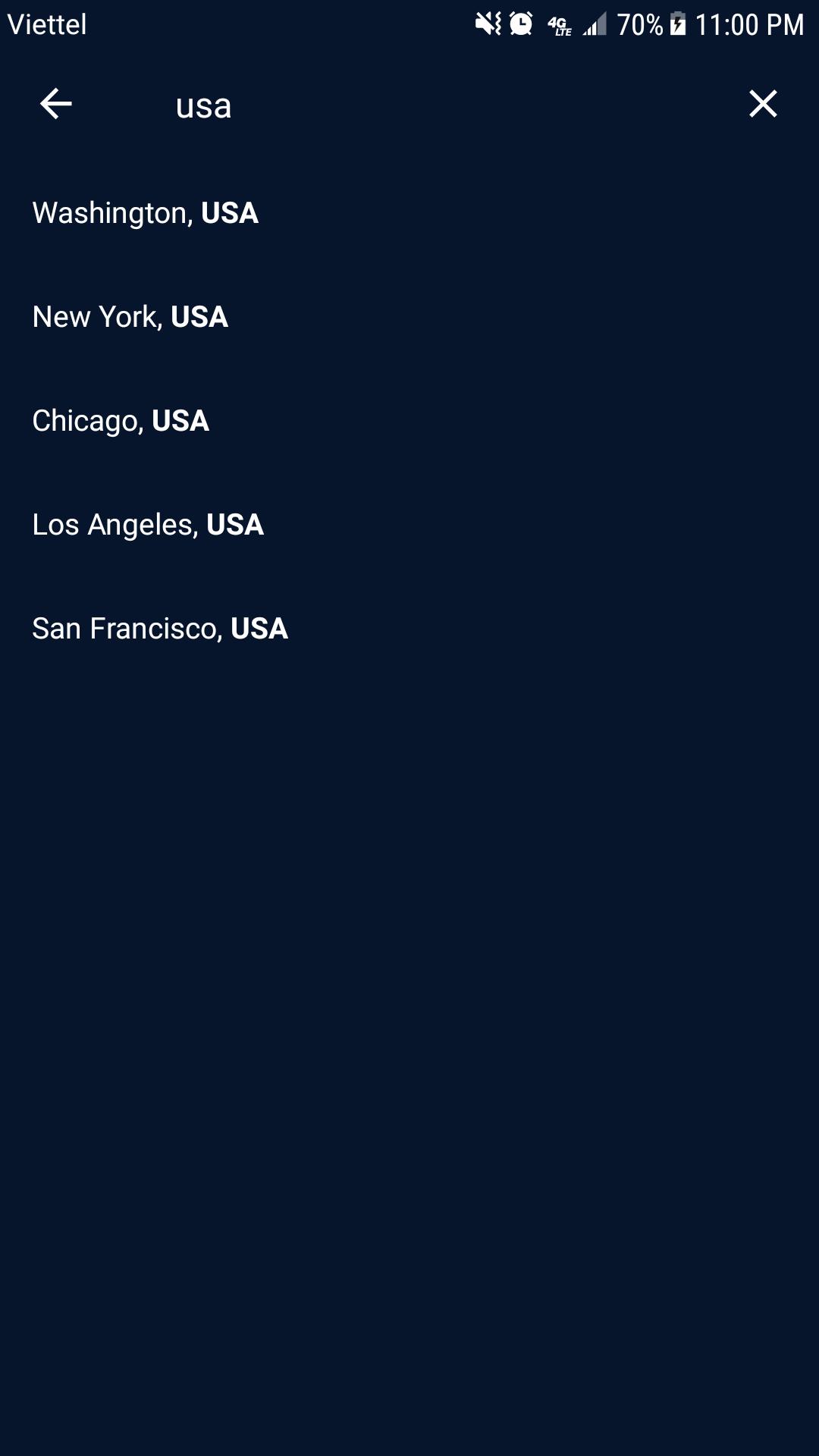Select San Francisco, USA

click(409, 629)
